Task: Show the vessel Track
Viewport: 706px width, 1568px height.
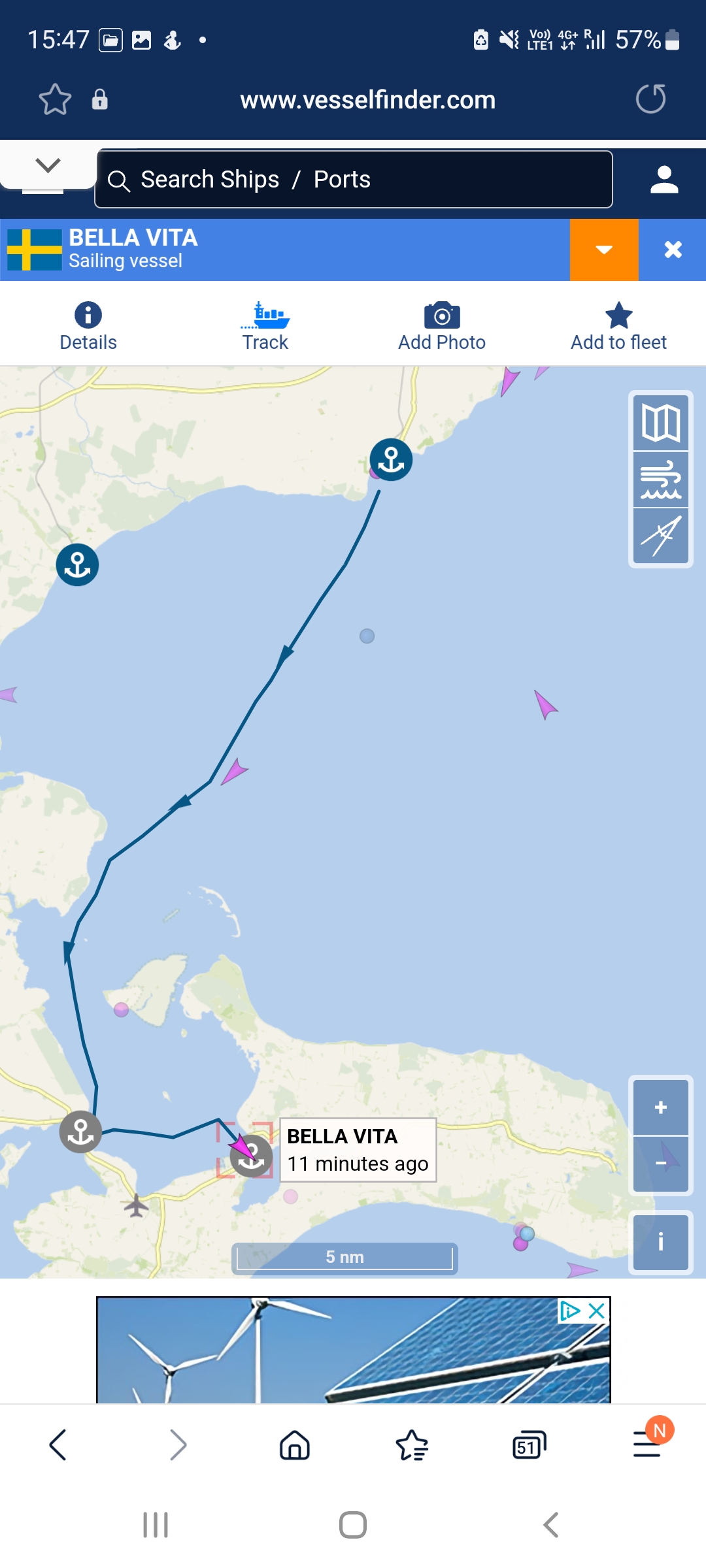Action: click(265, 327)
